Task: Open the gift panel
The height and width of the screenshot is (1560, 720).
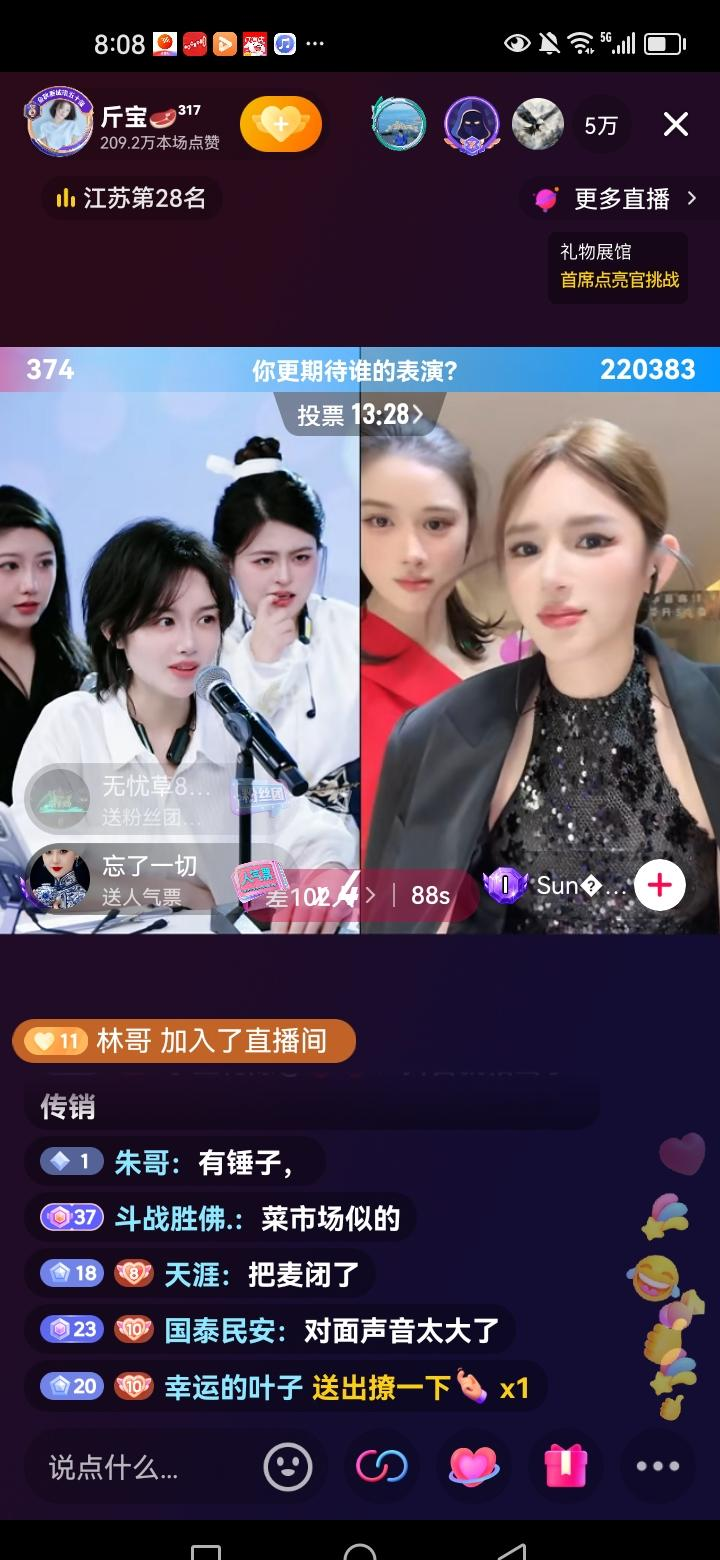Action: 565,1467
